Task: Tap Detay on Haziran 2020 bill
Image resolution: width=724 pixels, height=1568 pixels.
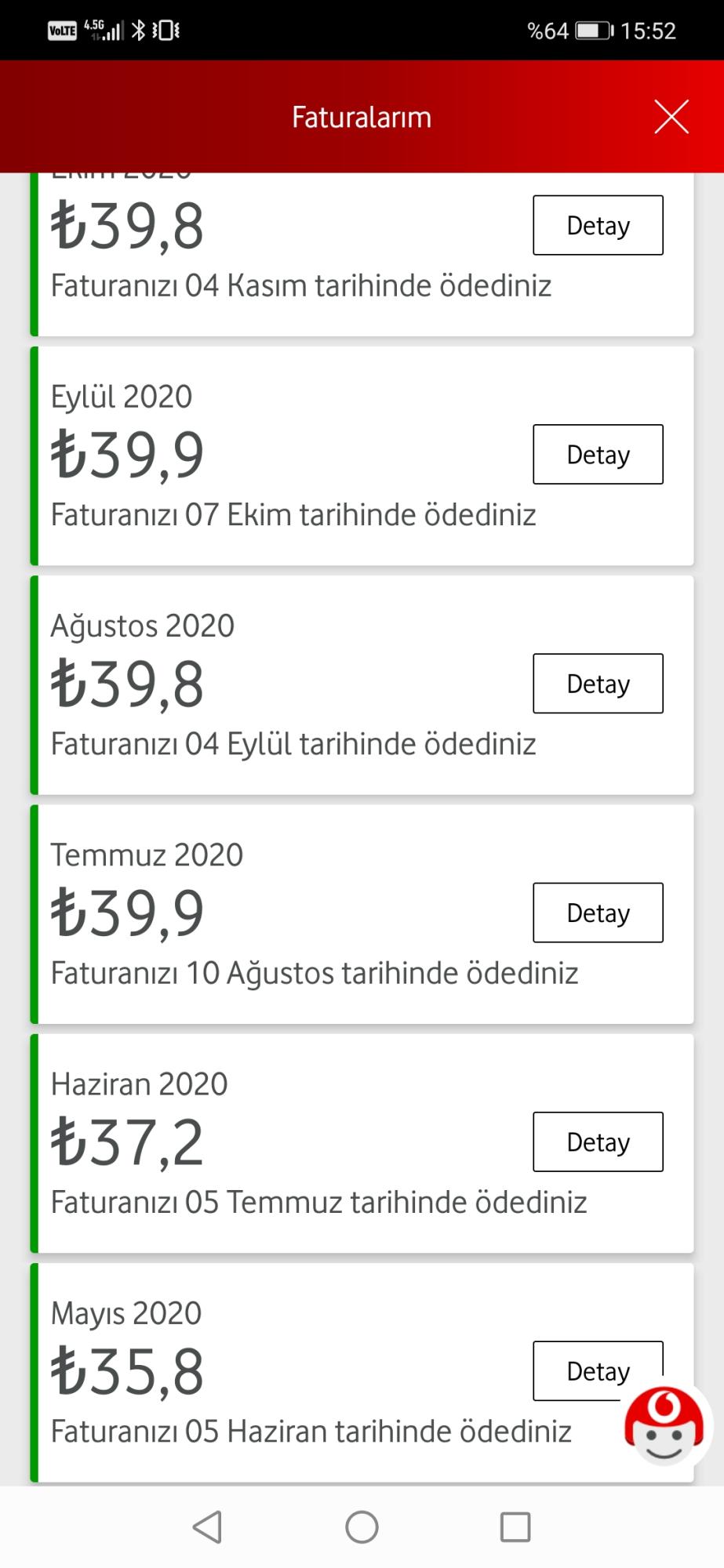Action: [x=598, y=1142]
